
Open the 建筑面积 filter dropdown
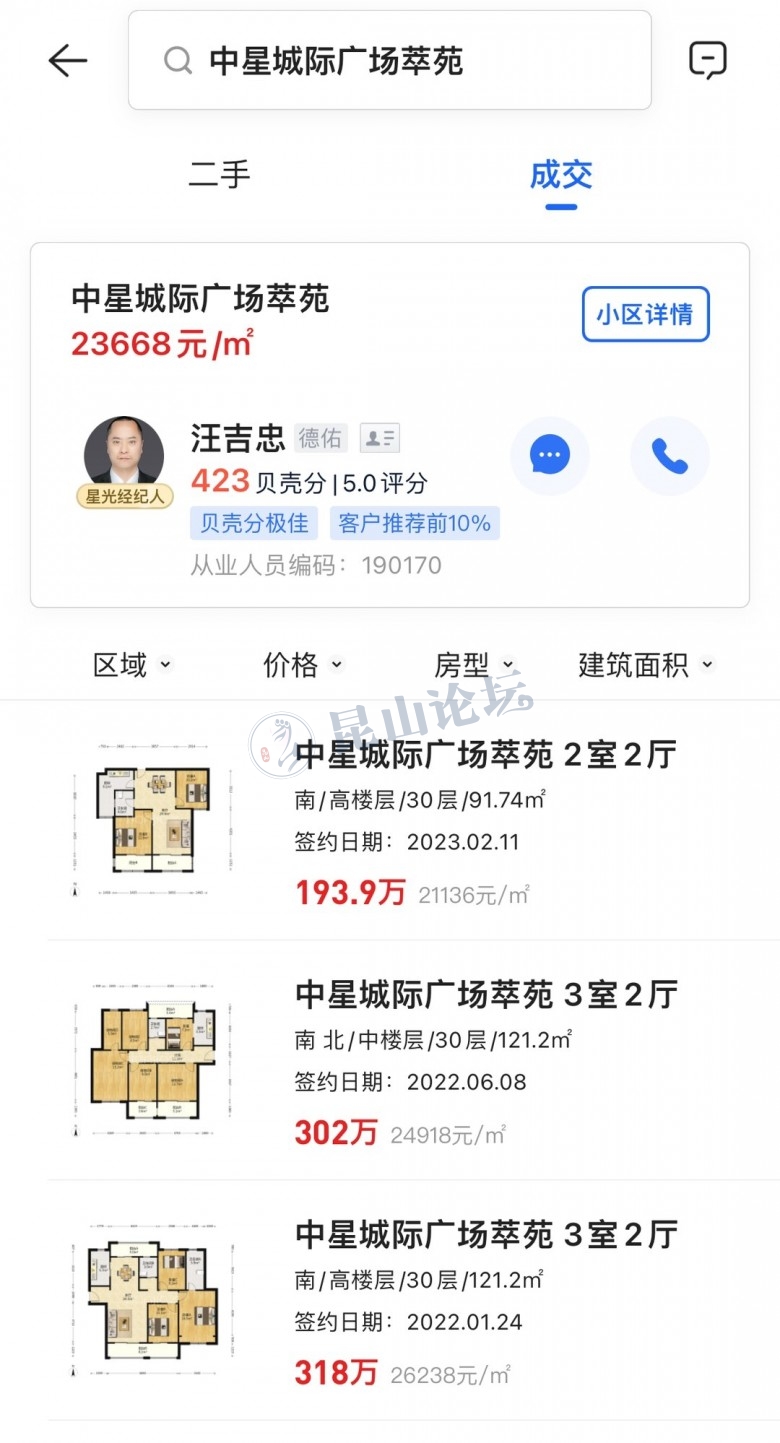click(x=645, y=665)
